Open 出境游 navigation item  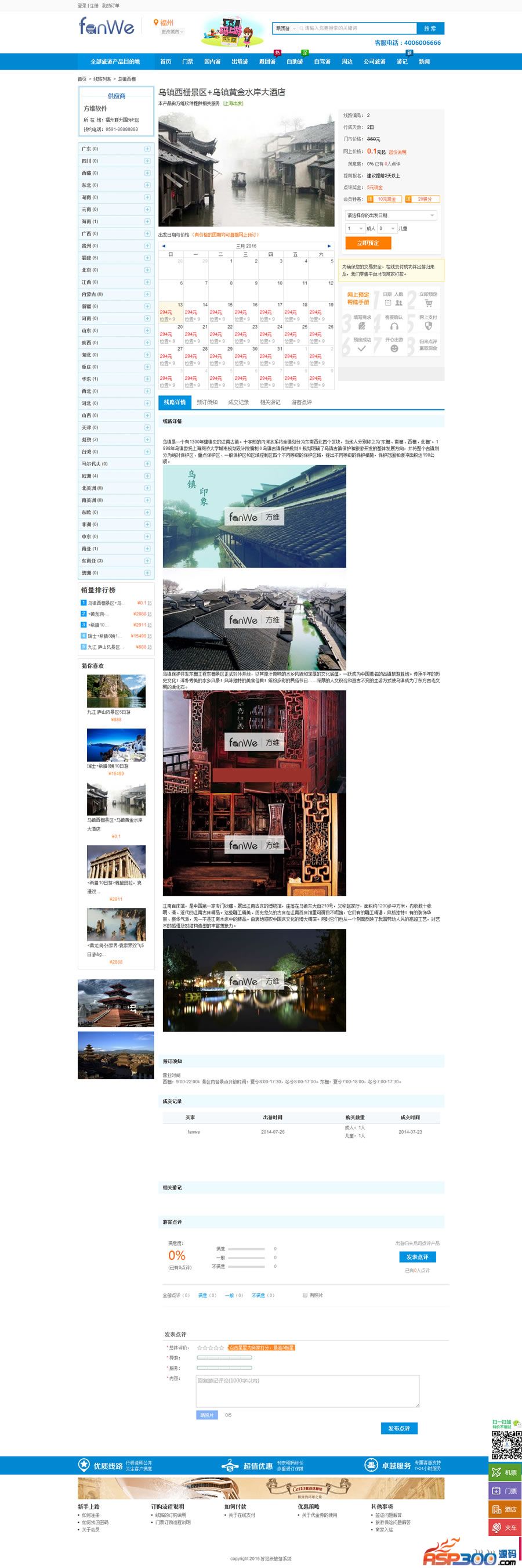tap(239, 62)
